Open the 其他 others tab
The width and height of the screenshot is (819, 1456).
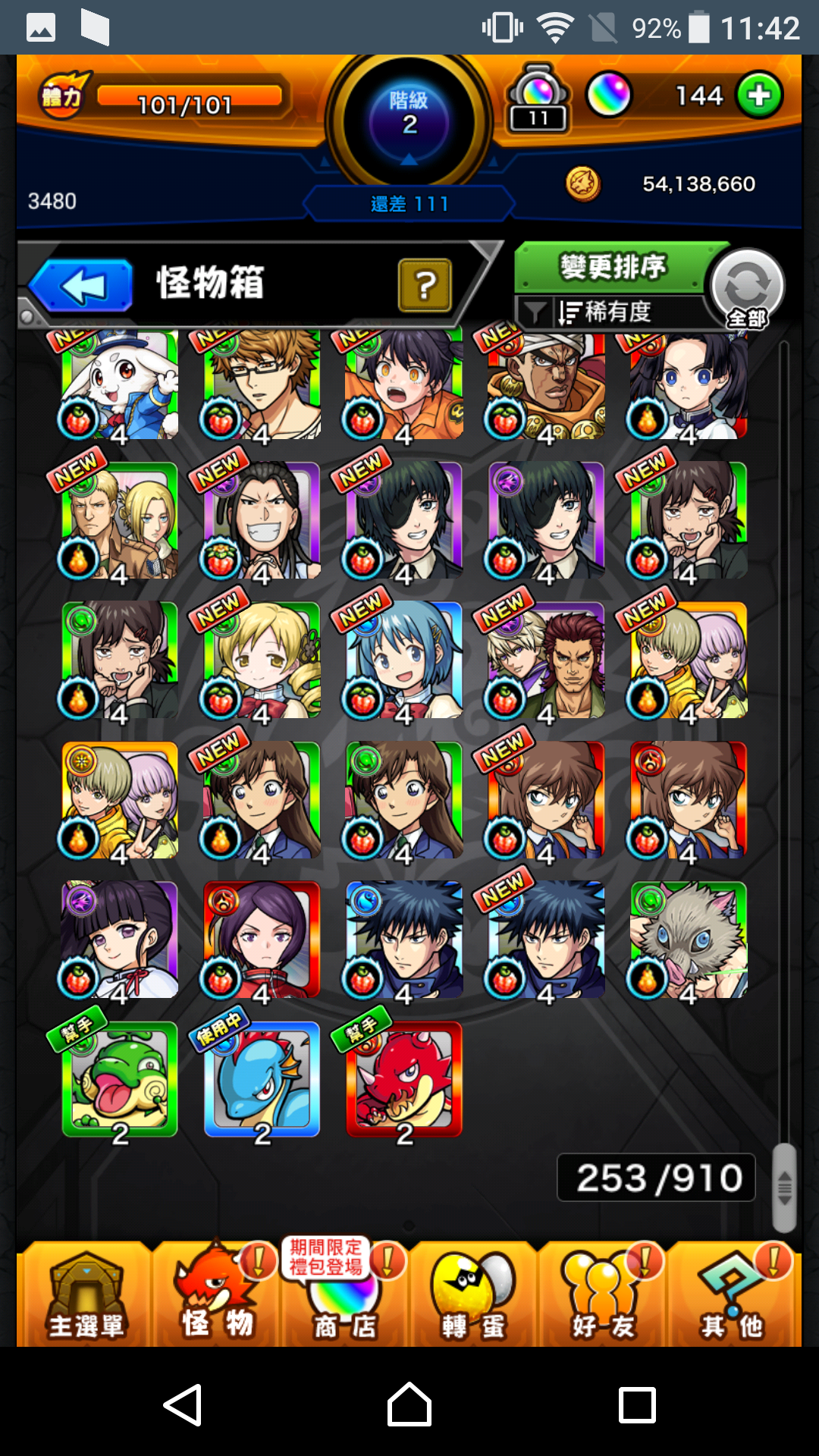click(732, 1294)
